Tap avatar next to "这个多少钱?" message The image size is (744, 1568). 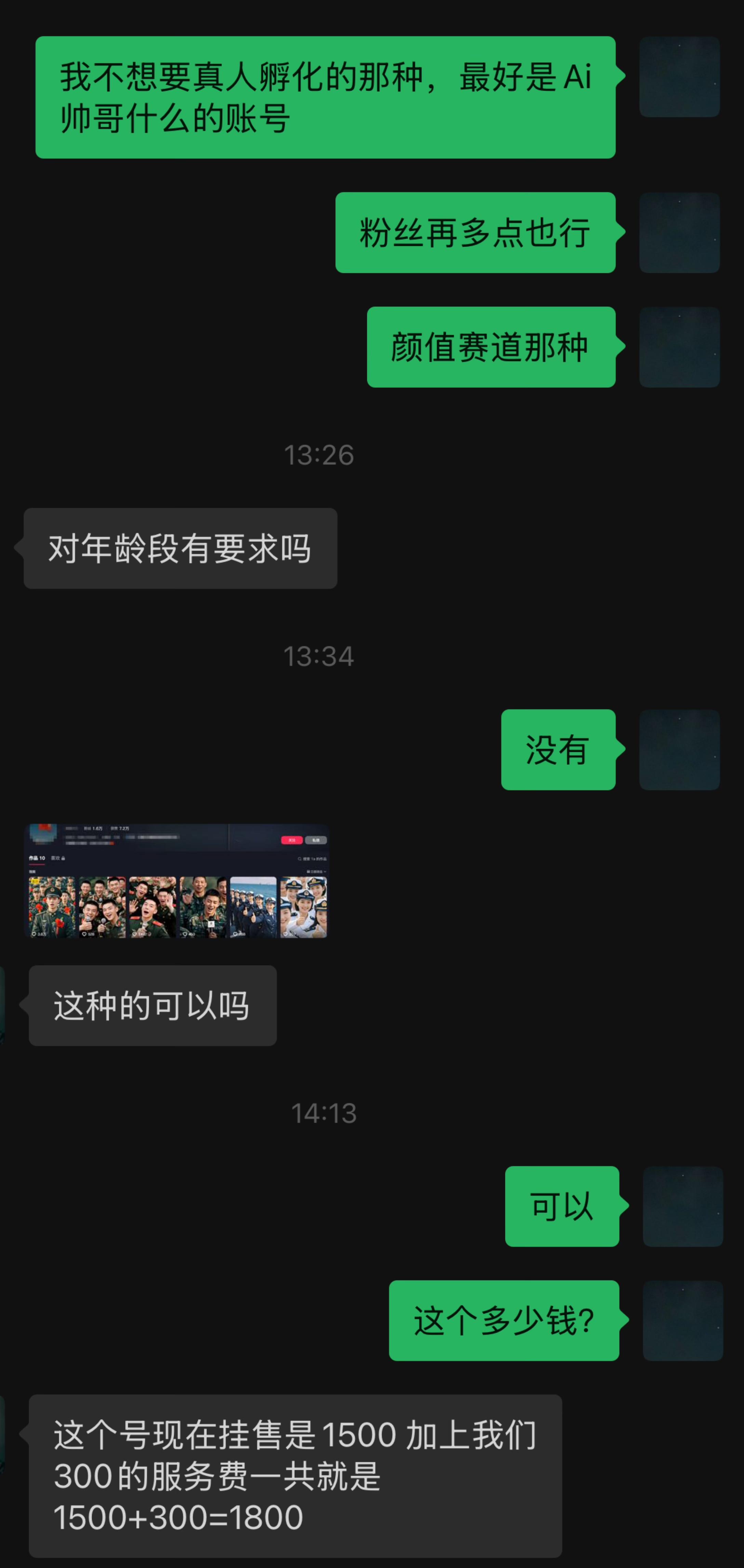(x=682, y=1320)
